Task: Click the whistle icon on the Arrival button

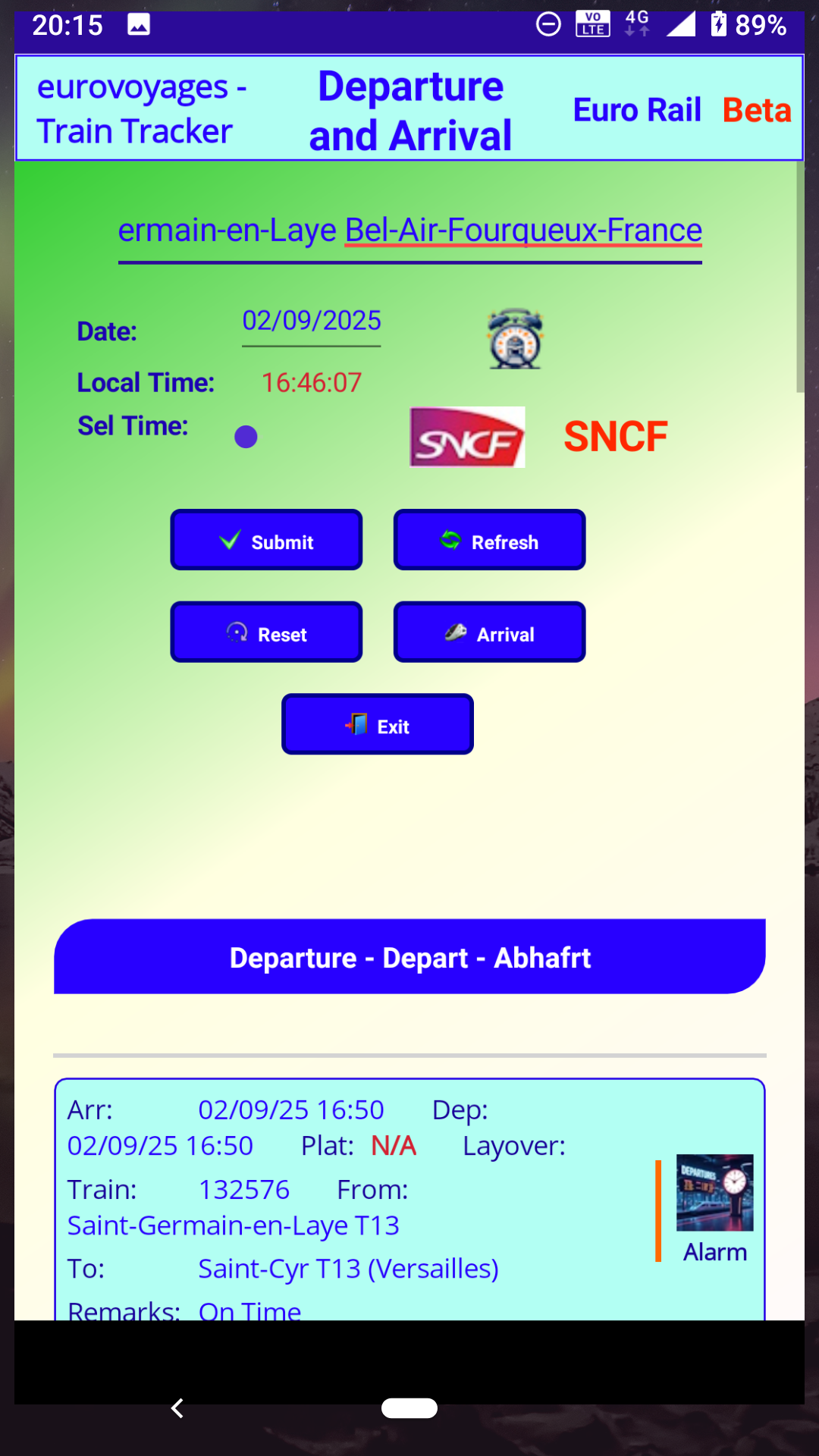Action: [x=454, y=632]
